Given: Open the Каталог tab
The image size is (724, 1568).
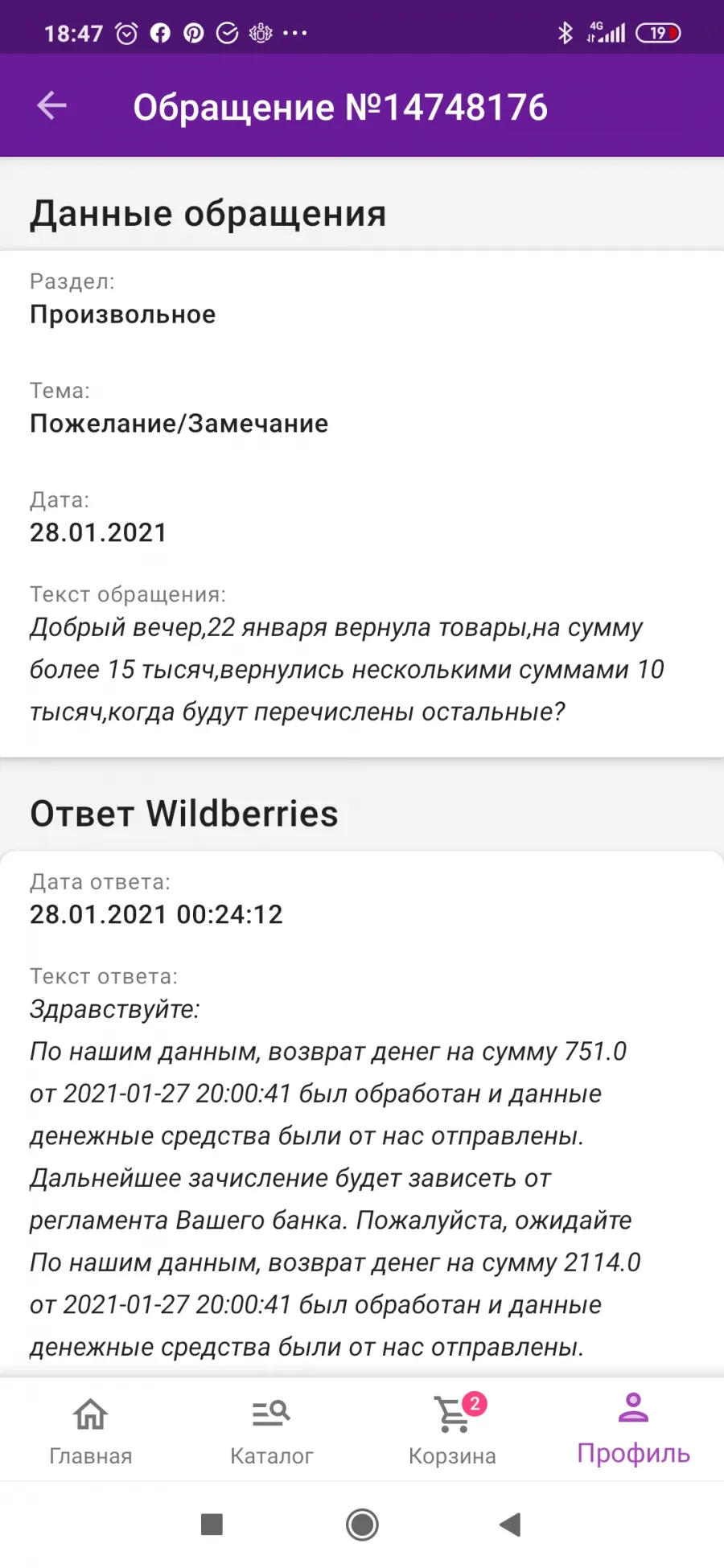Looking at the screenshot, I should click(x=271, y=1430).
